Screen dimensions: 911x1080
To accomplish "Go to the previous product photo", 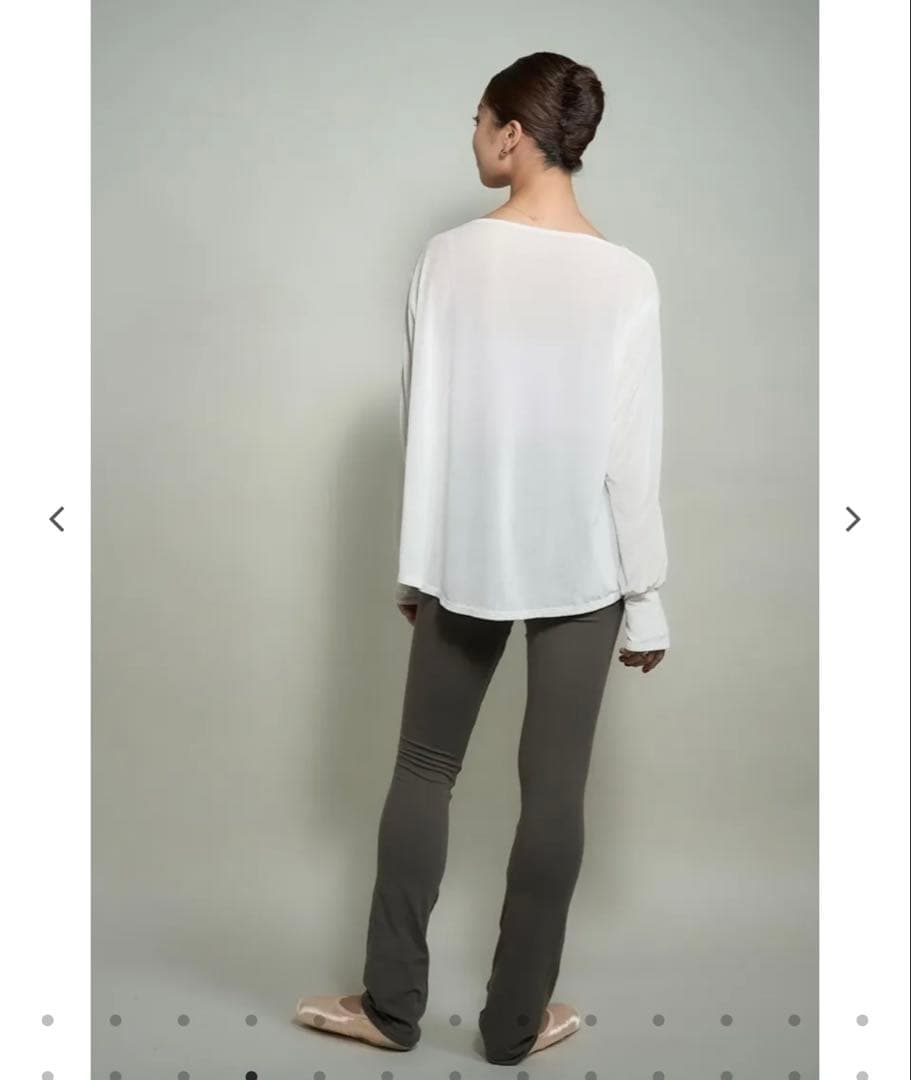I will pos(57,519).
